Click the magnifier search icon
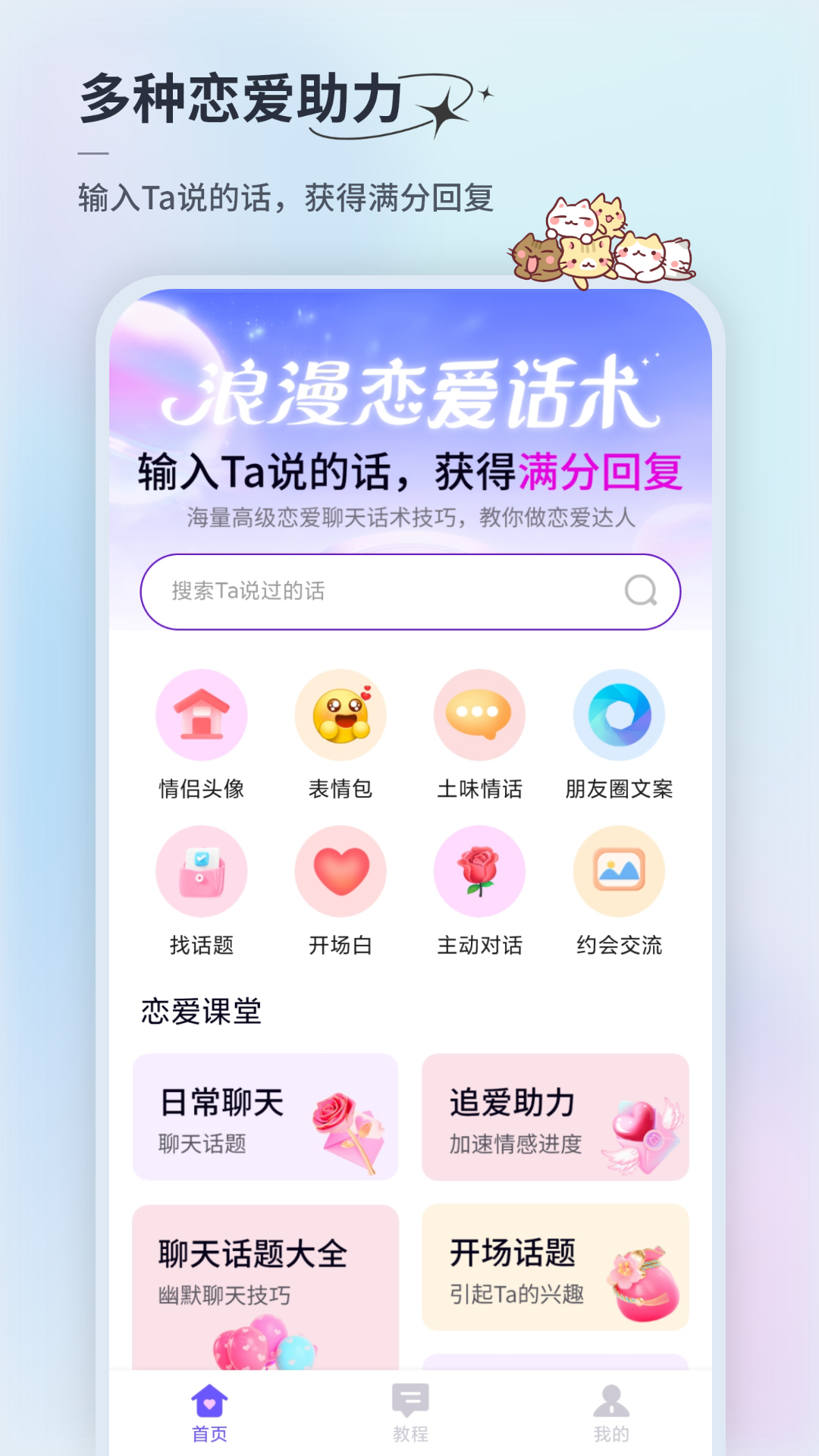This screenshot has height=1456, width=819. pyautogui.click(x=641, y=592)
